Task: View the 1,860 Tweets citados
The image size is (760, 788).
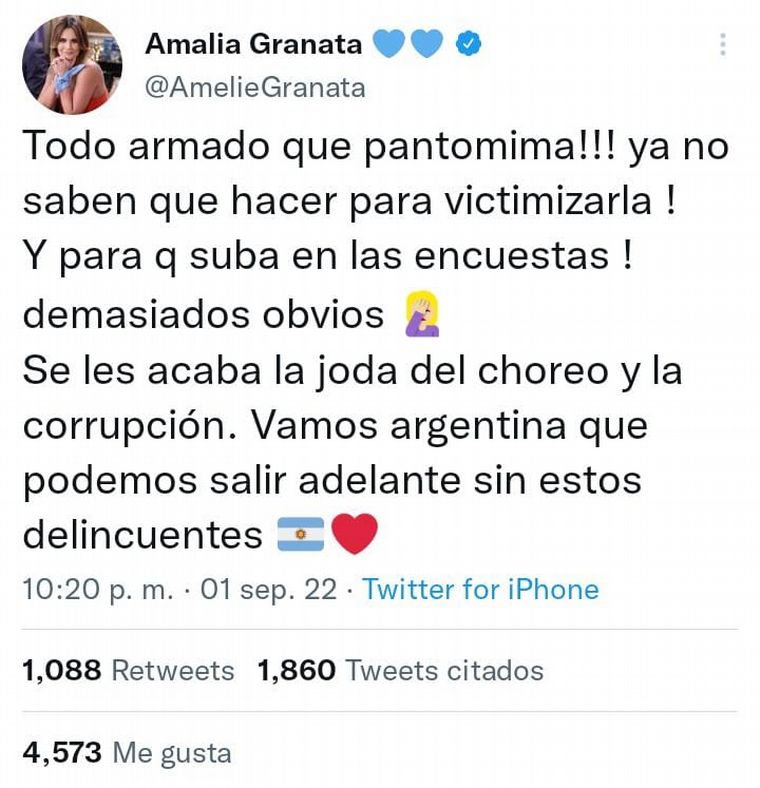Action: pos(400,670)
